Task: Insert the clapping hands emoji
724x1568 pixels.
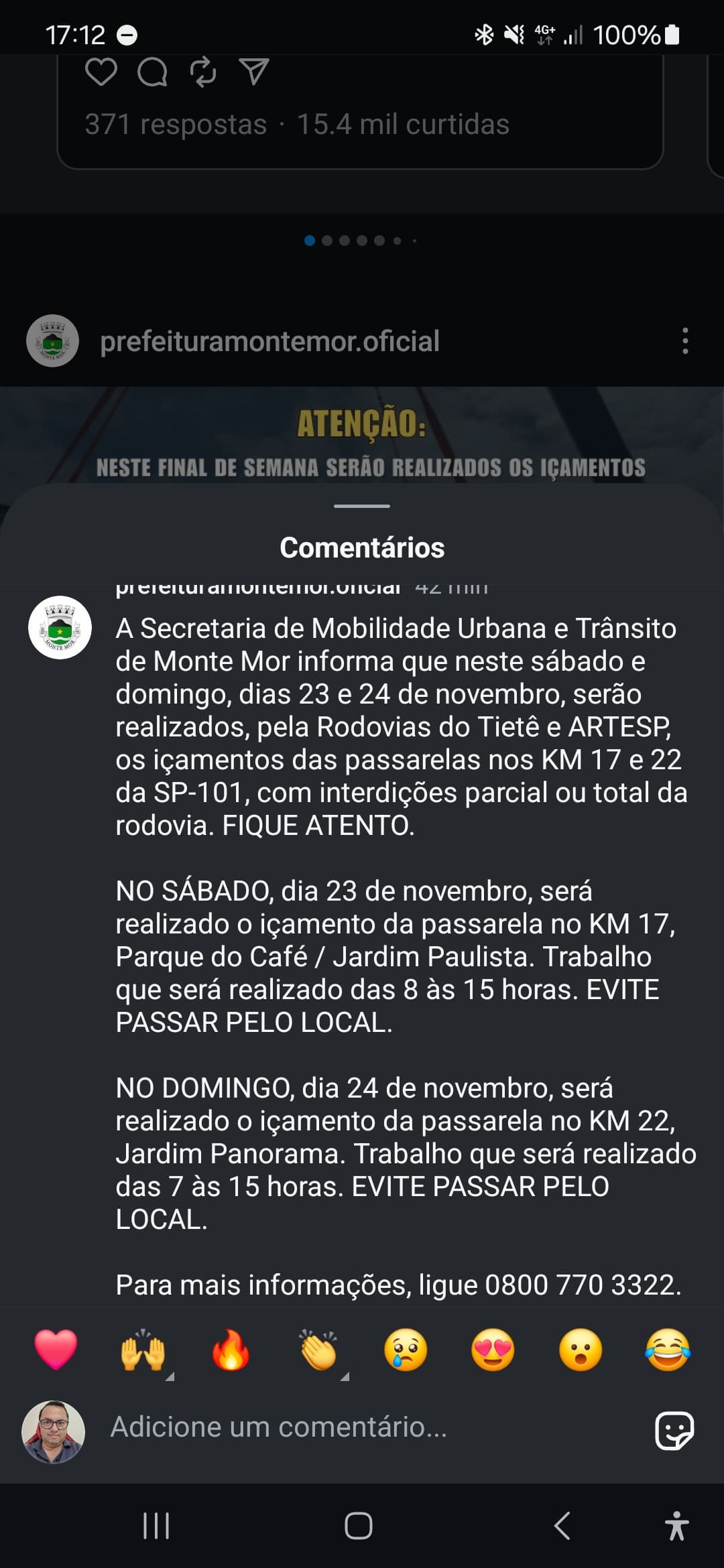Action: (318, 1350)
